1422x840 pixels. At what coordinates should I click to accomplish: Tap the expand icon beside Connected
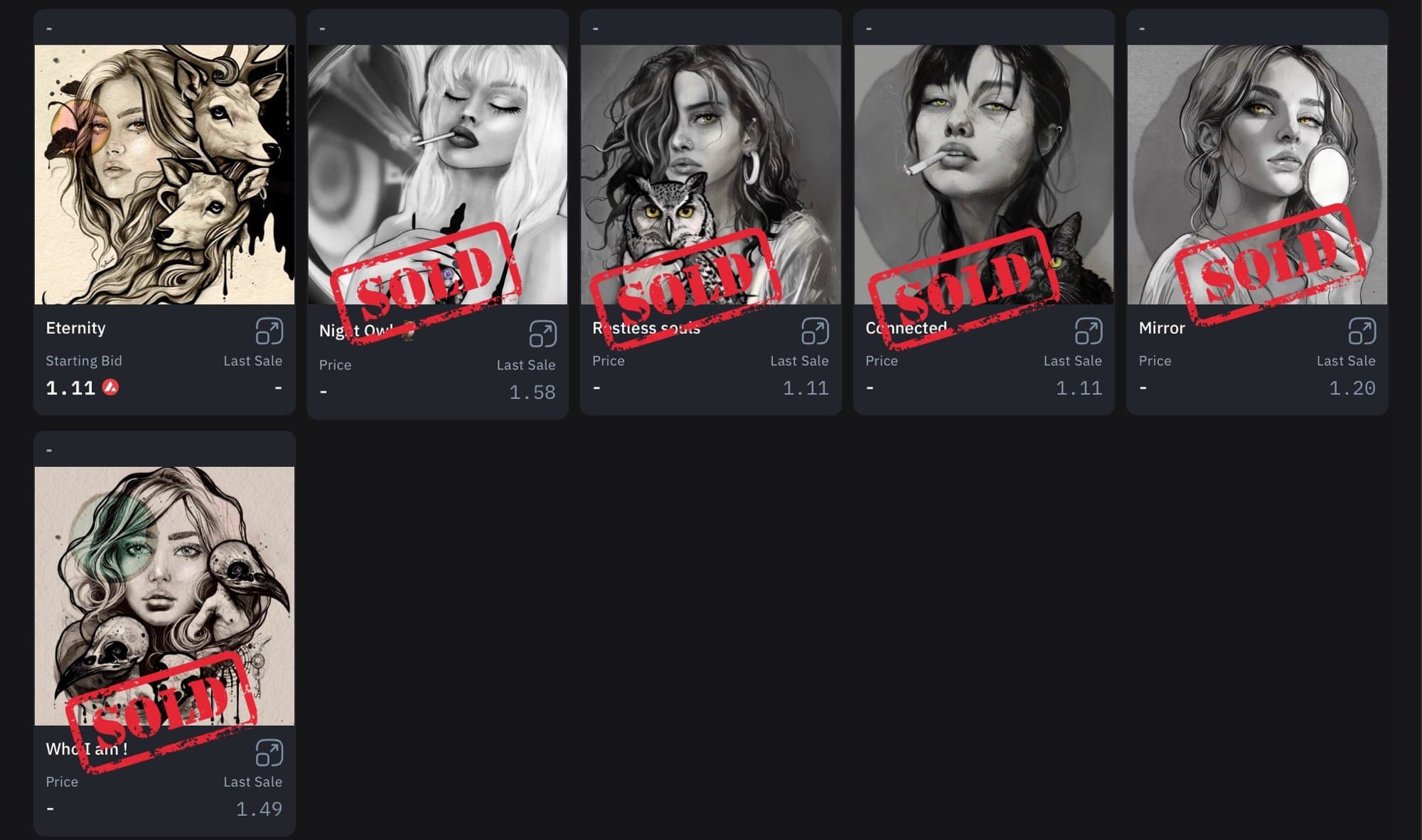click(x=1089, y=331)
